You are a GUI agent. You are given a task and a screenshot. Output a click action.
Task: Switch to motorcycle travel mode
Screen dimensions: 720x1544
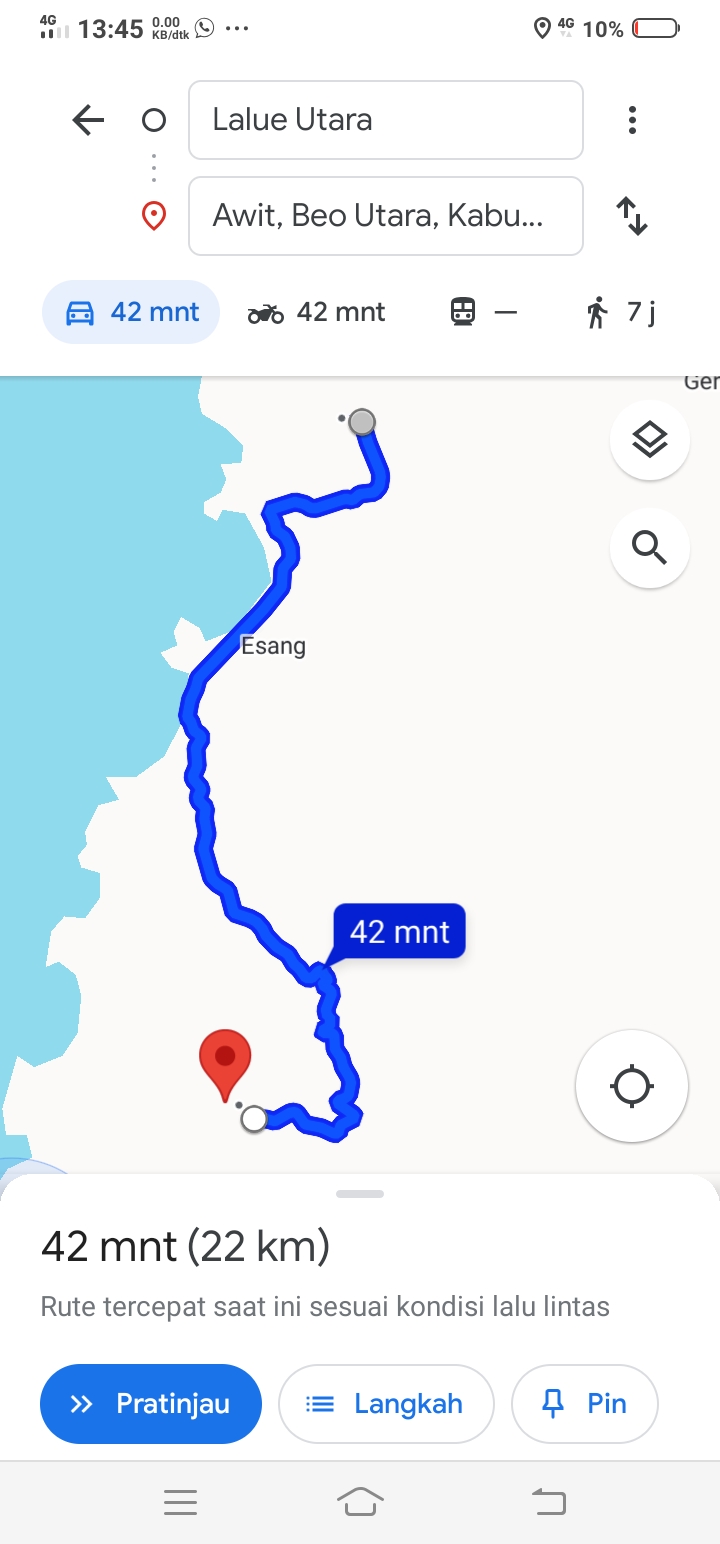tap(316, 312)
